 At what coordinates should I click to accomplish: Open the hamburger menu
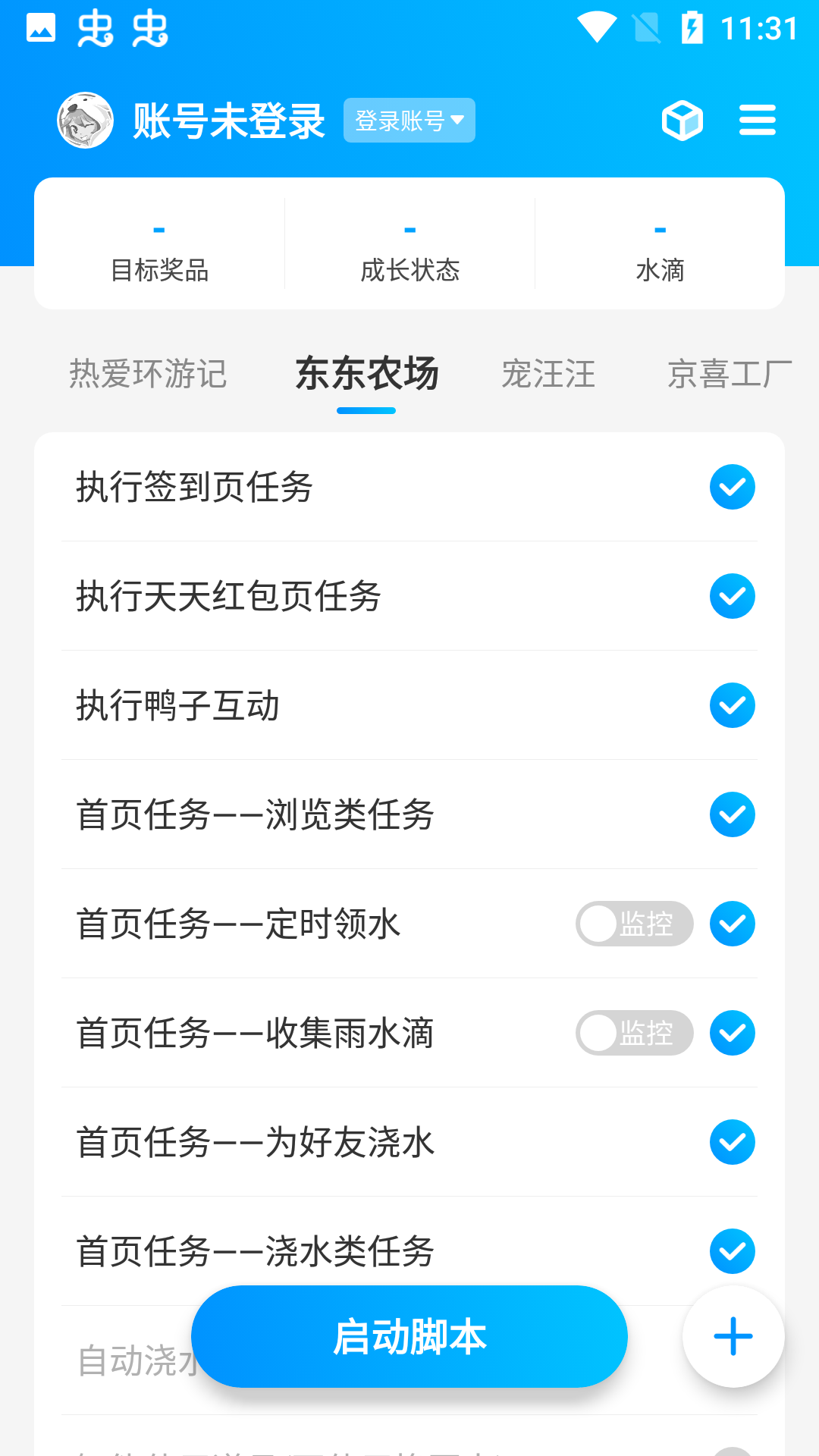click(757, 120)
